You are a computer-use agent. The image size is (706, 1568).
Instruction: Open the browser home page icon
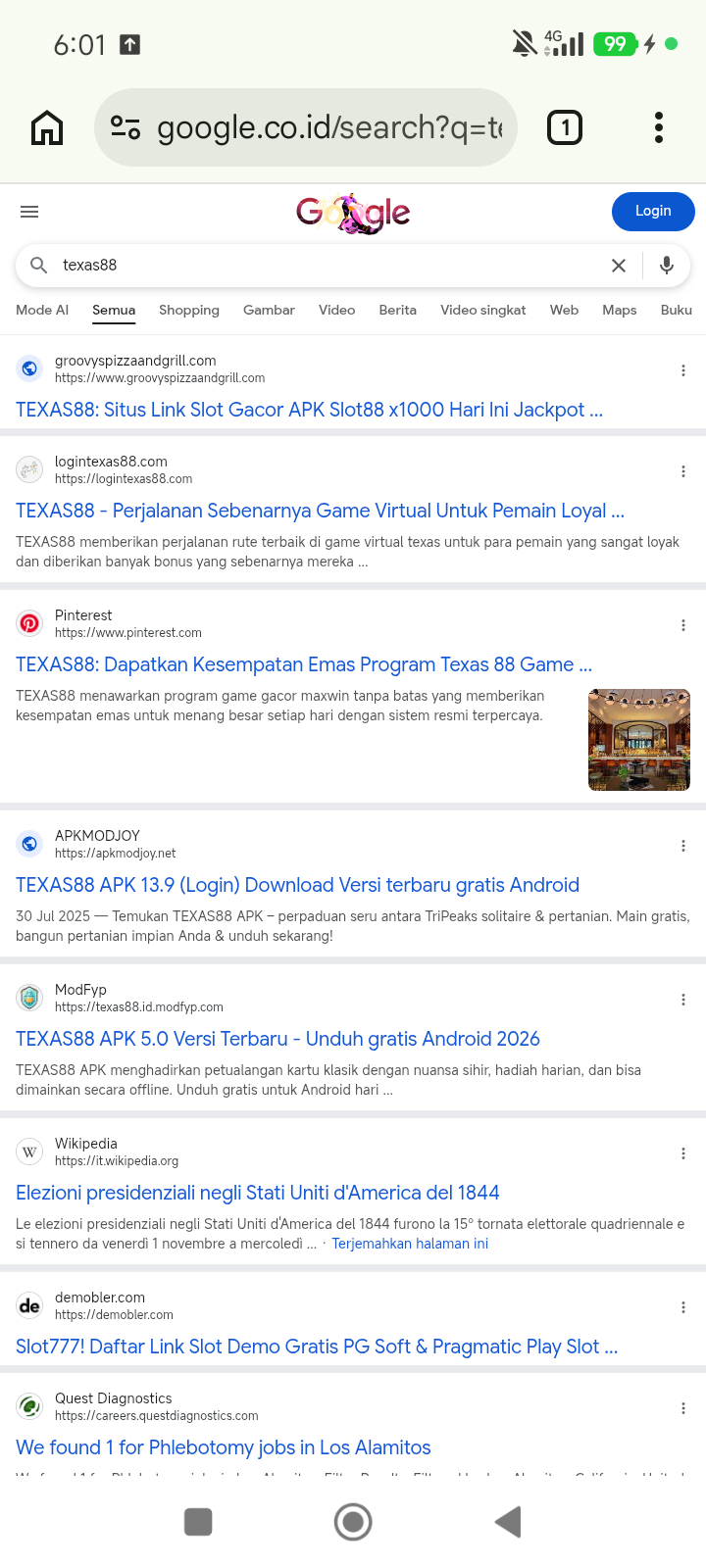tap(47, 127)
